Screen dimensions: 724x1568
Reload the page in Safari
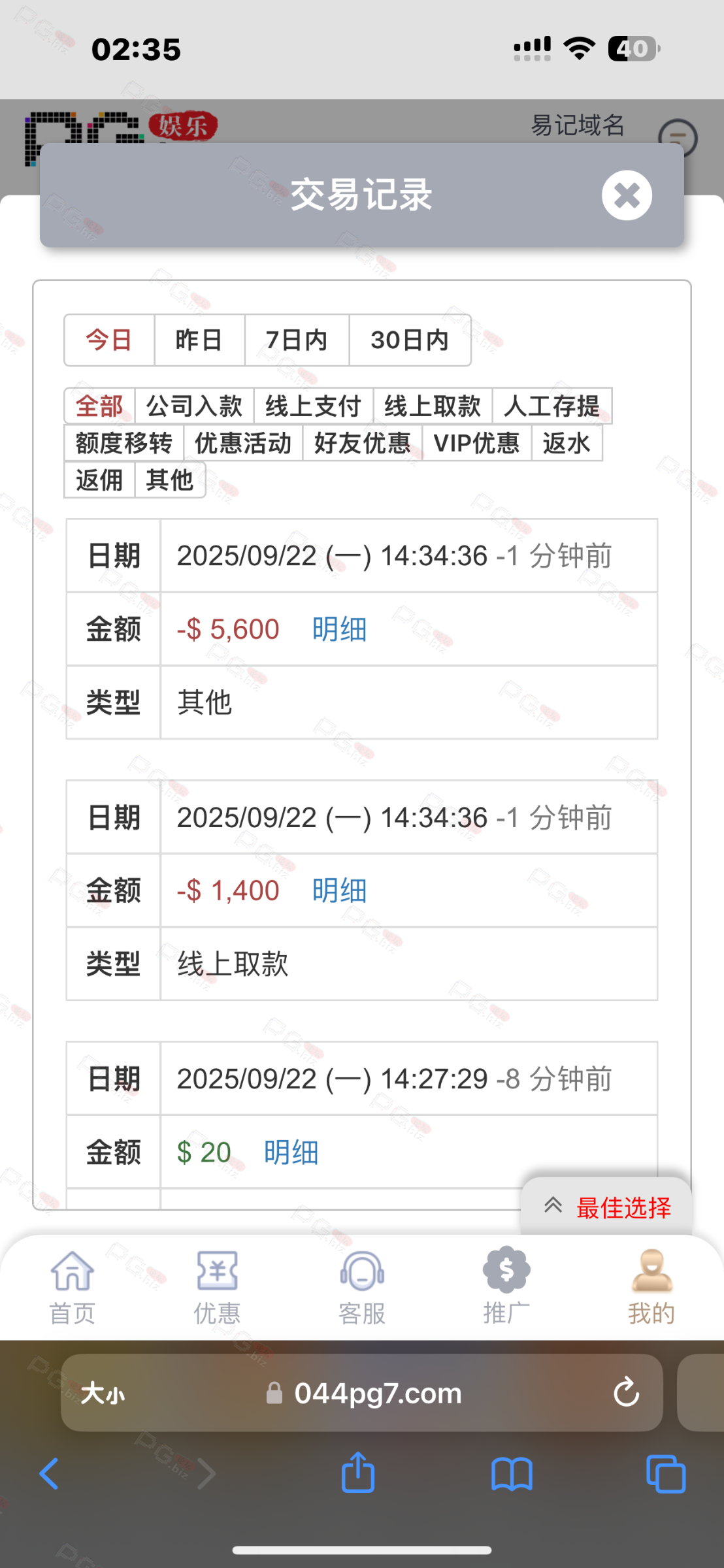(x=626, y=1393)
